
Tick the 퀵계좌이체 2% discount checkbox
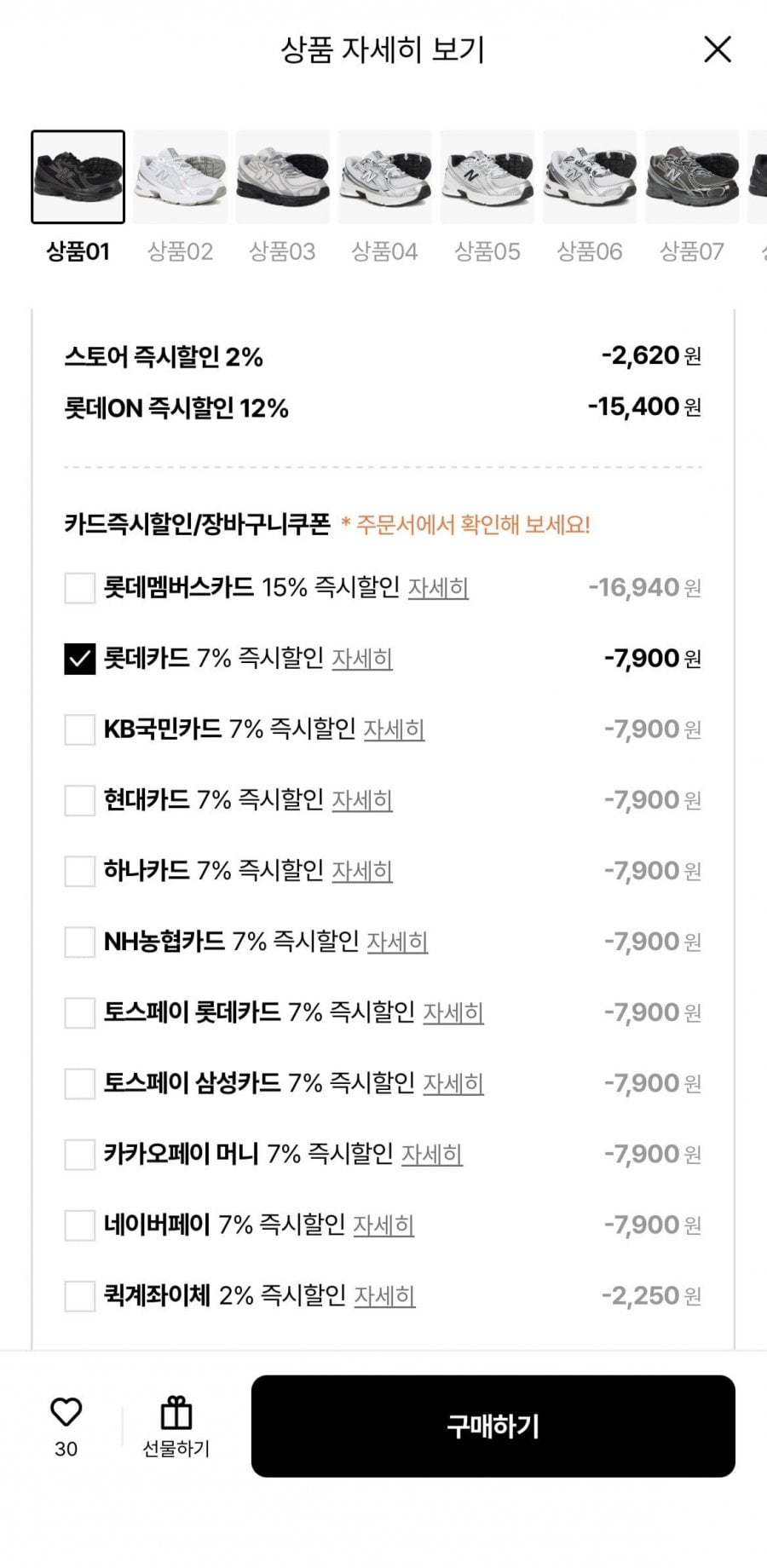80,1296
